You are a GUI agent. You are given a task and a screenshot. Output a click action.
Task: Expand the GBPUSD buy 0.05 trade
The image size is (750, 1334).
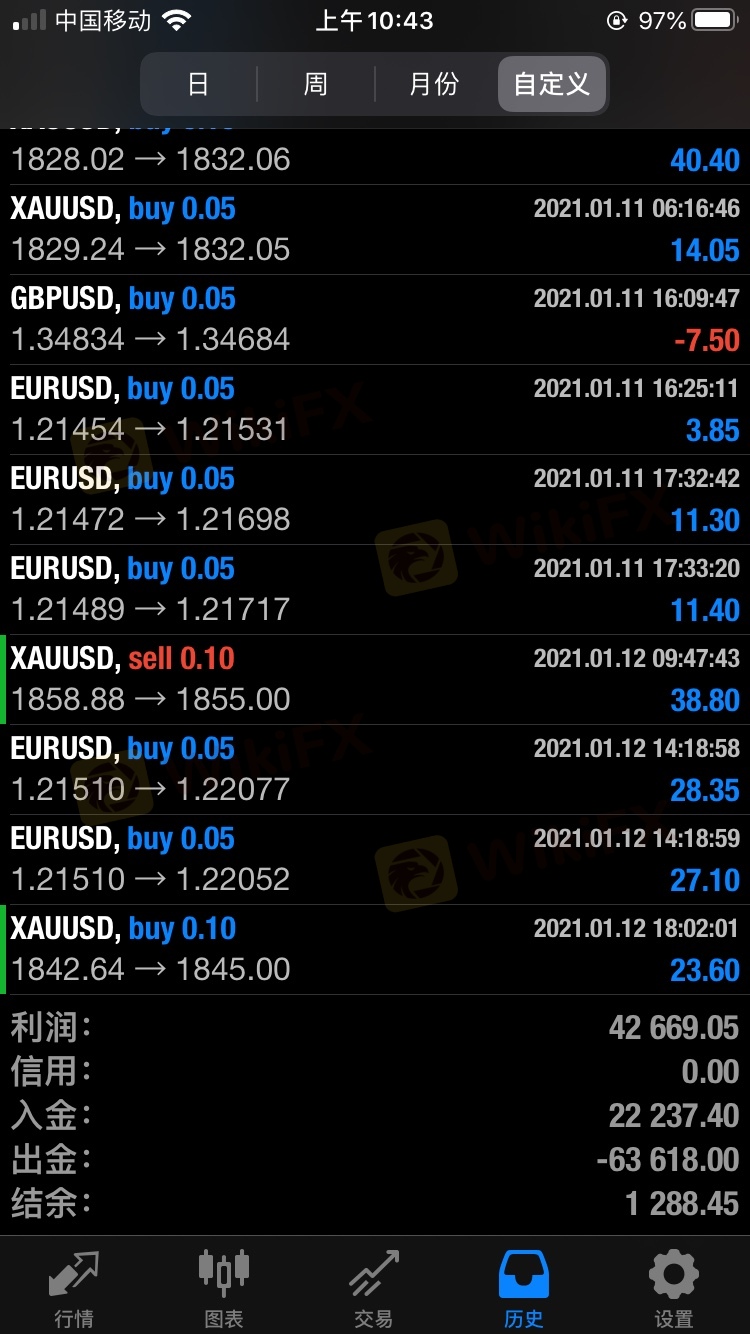pyautogui.click(x=375, y=320)
